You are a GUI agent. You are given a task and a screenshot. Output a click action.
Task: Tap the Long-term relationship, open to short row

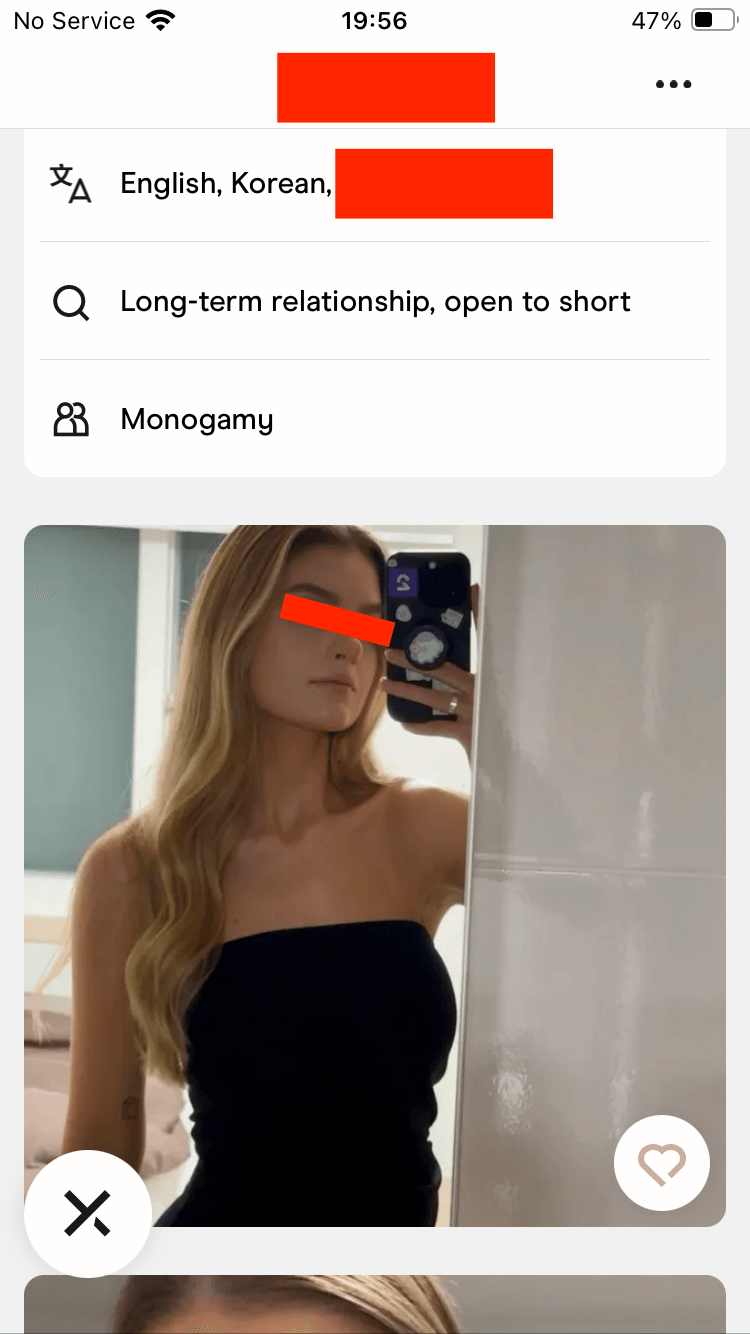point(375,301)
